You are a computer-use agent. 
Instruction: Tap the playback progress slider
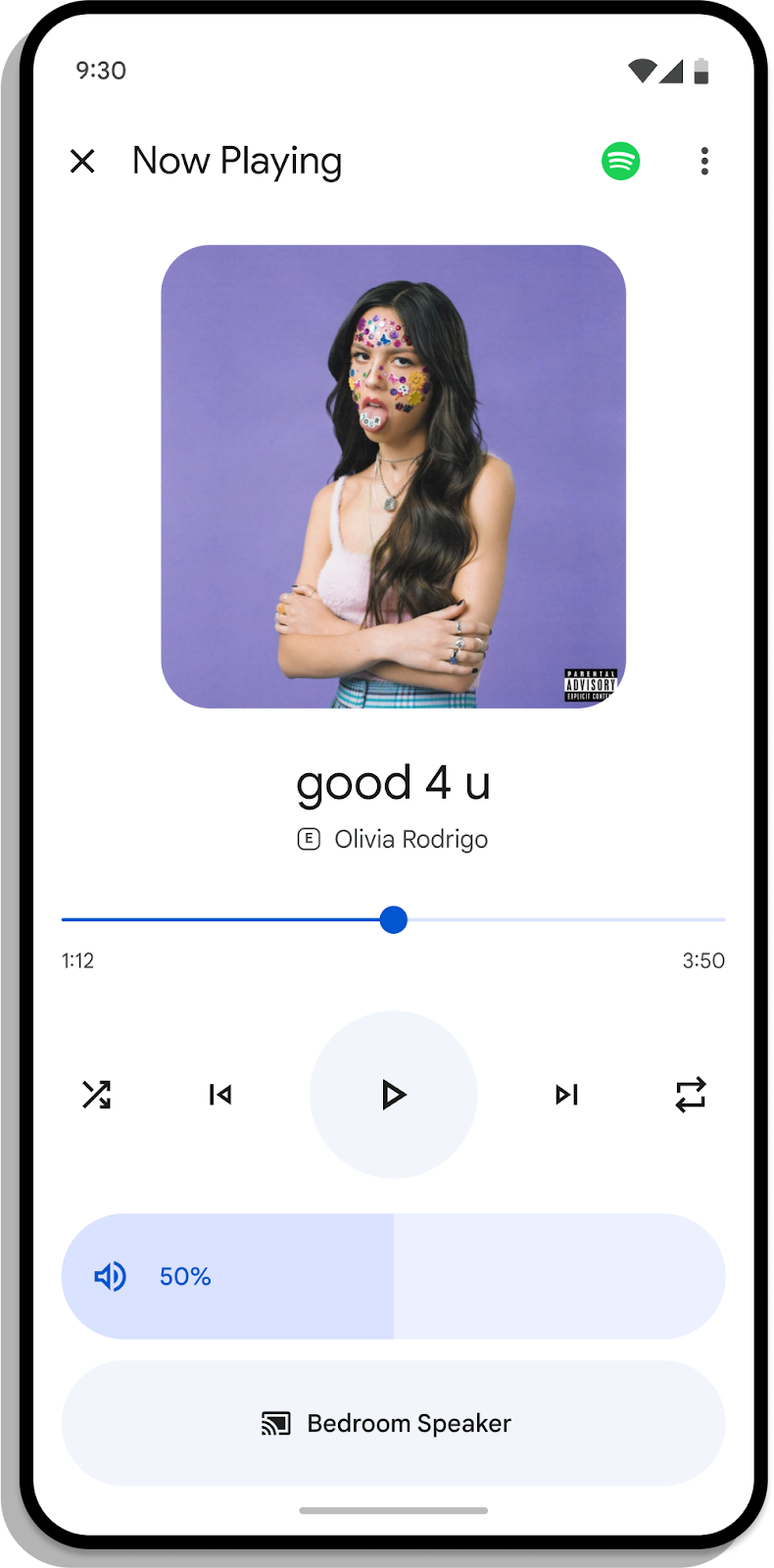pyautogui.click(x=393, y=920)
